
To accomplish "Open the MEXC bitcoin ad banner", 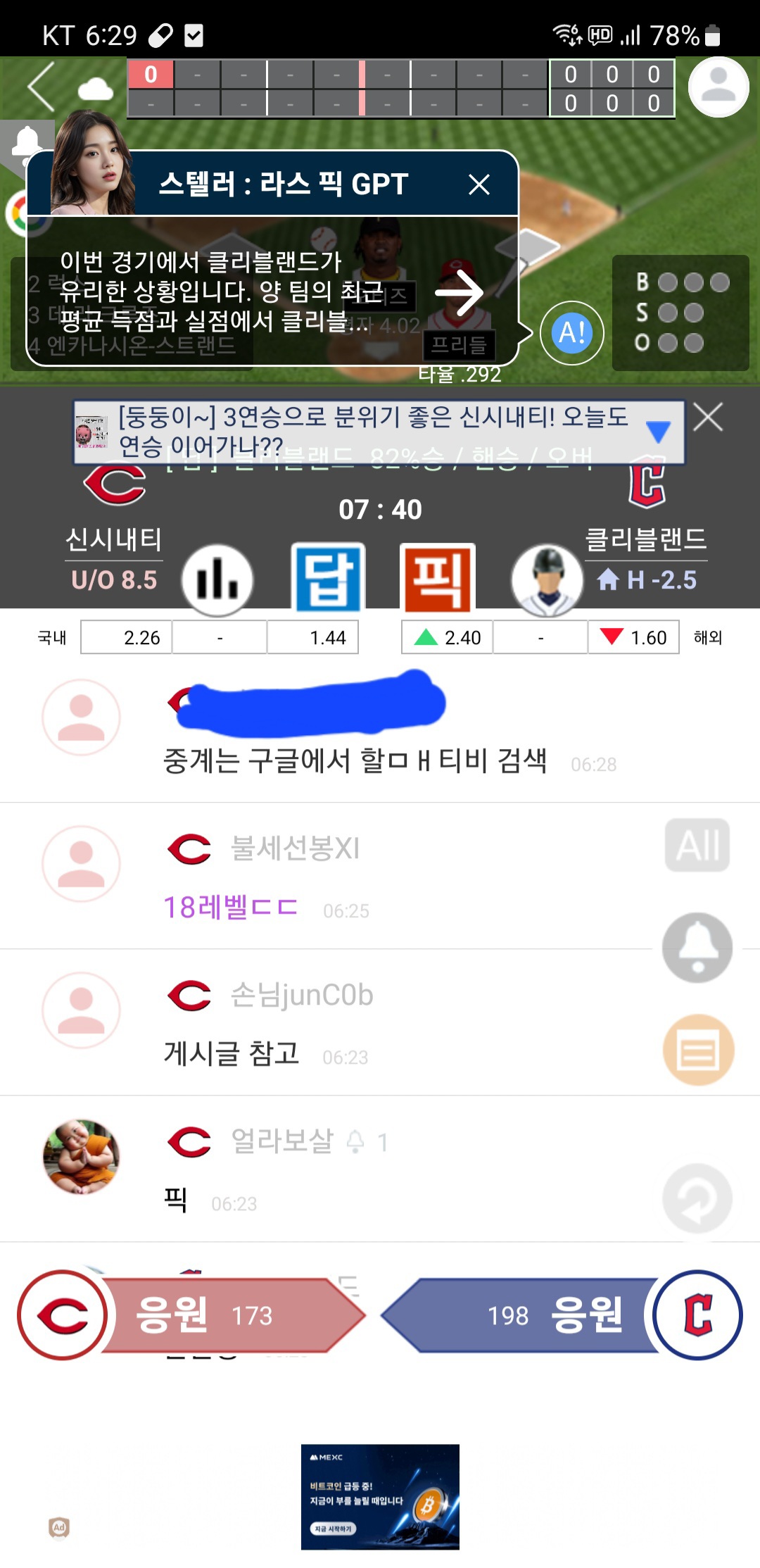I will pyautogui.click(x=380, y=1496).
